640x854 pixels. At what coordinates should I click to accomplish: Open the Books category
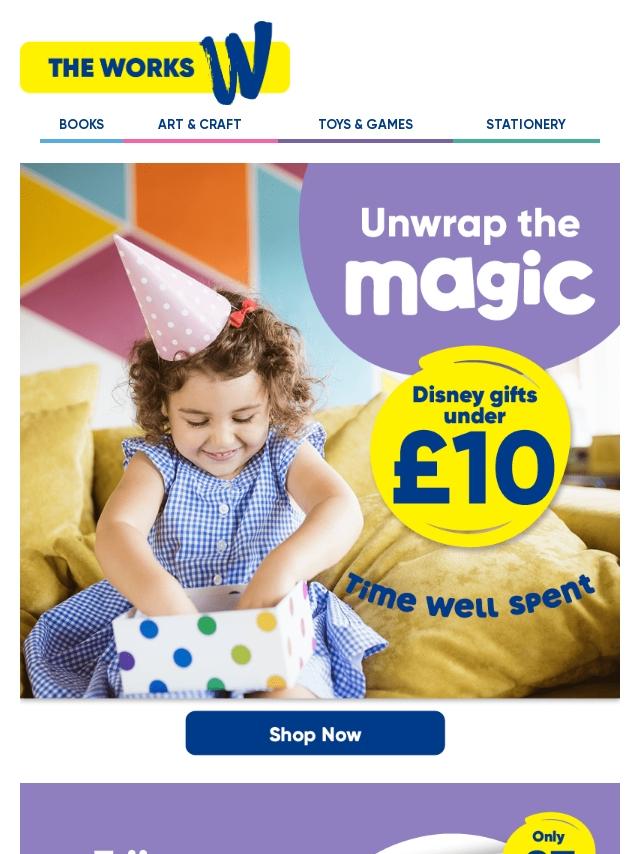click(81, 125)
